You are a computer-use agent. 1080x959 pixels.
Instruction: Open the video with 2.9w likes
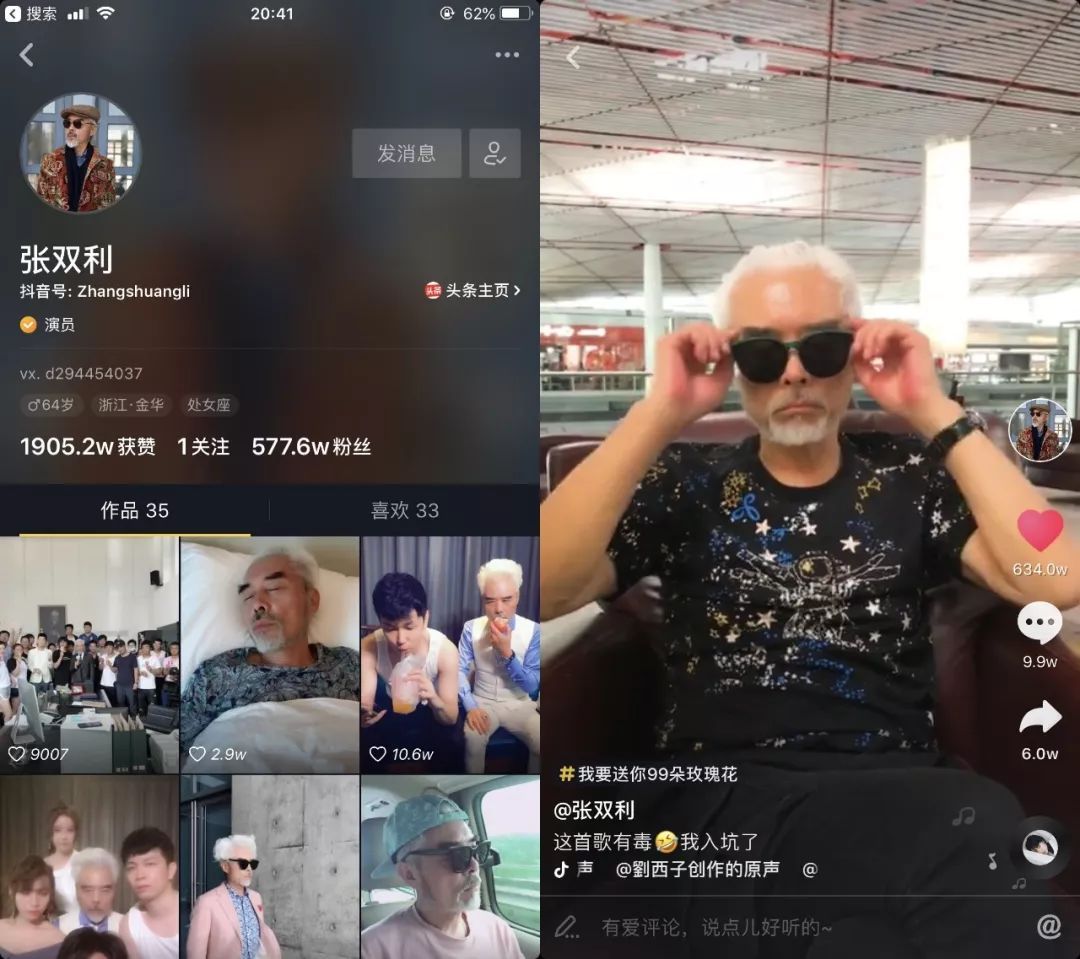coord(269,654)
